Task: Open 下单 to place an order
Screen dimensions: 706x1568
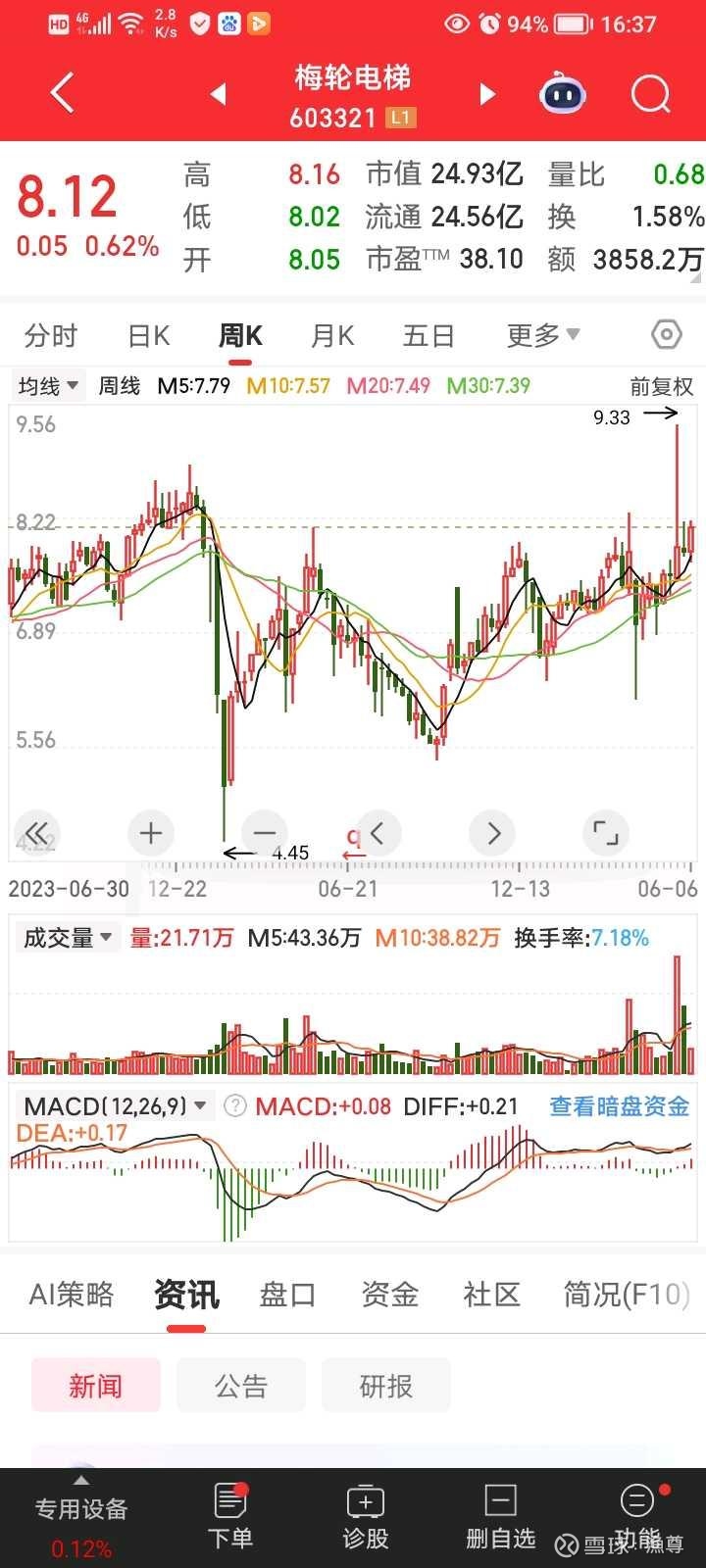Action: [230, 1517]
